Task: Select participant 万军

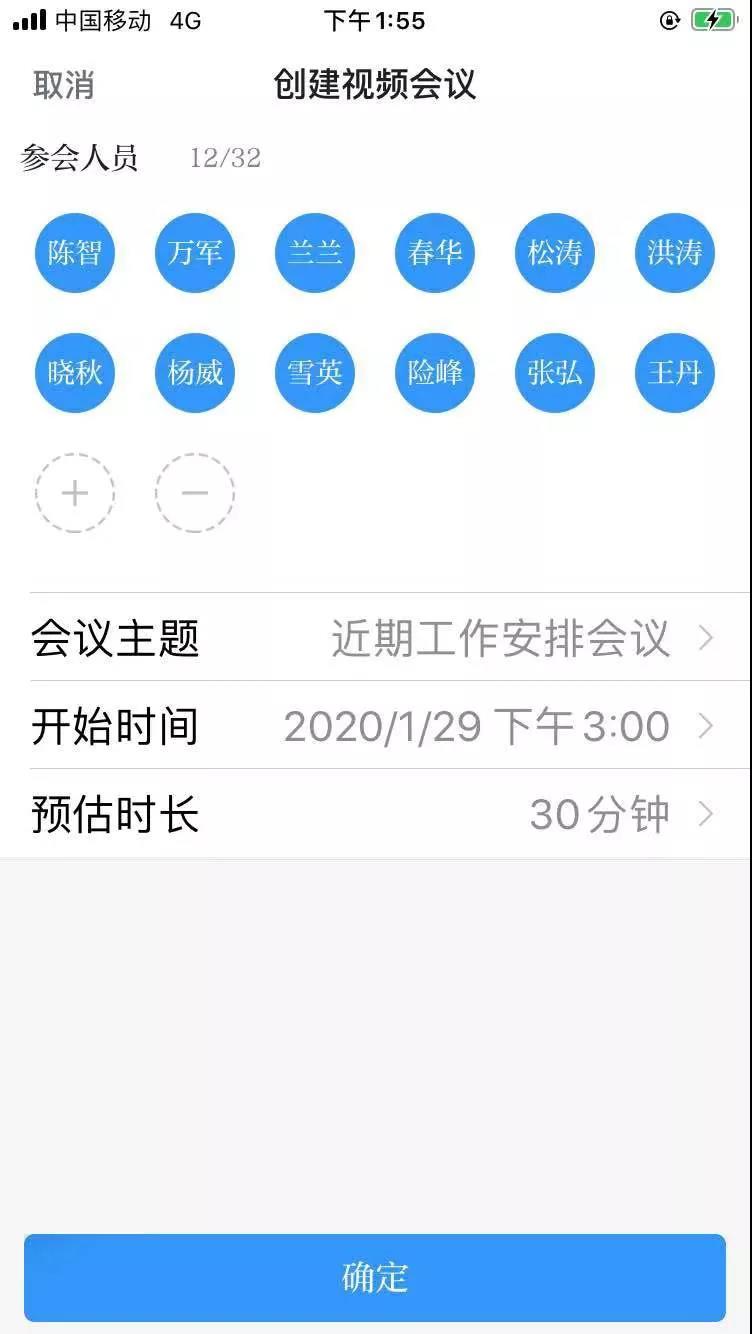Action: pos(195,253)
